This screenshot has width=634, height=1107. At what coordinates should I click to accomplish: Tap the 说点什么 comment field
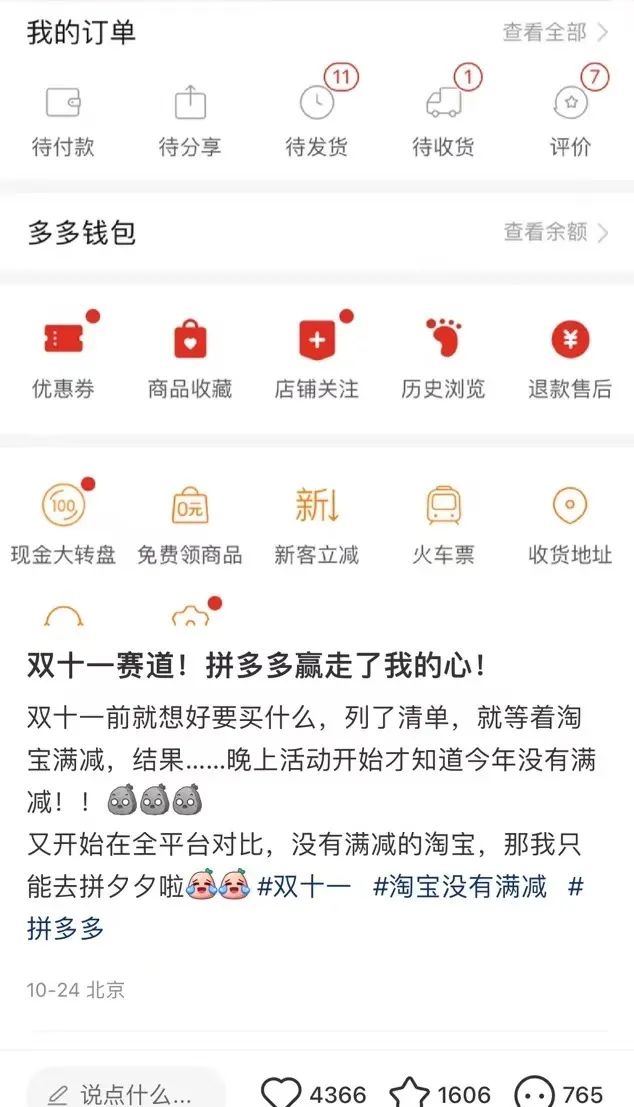125,1093
